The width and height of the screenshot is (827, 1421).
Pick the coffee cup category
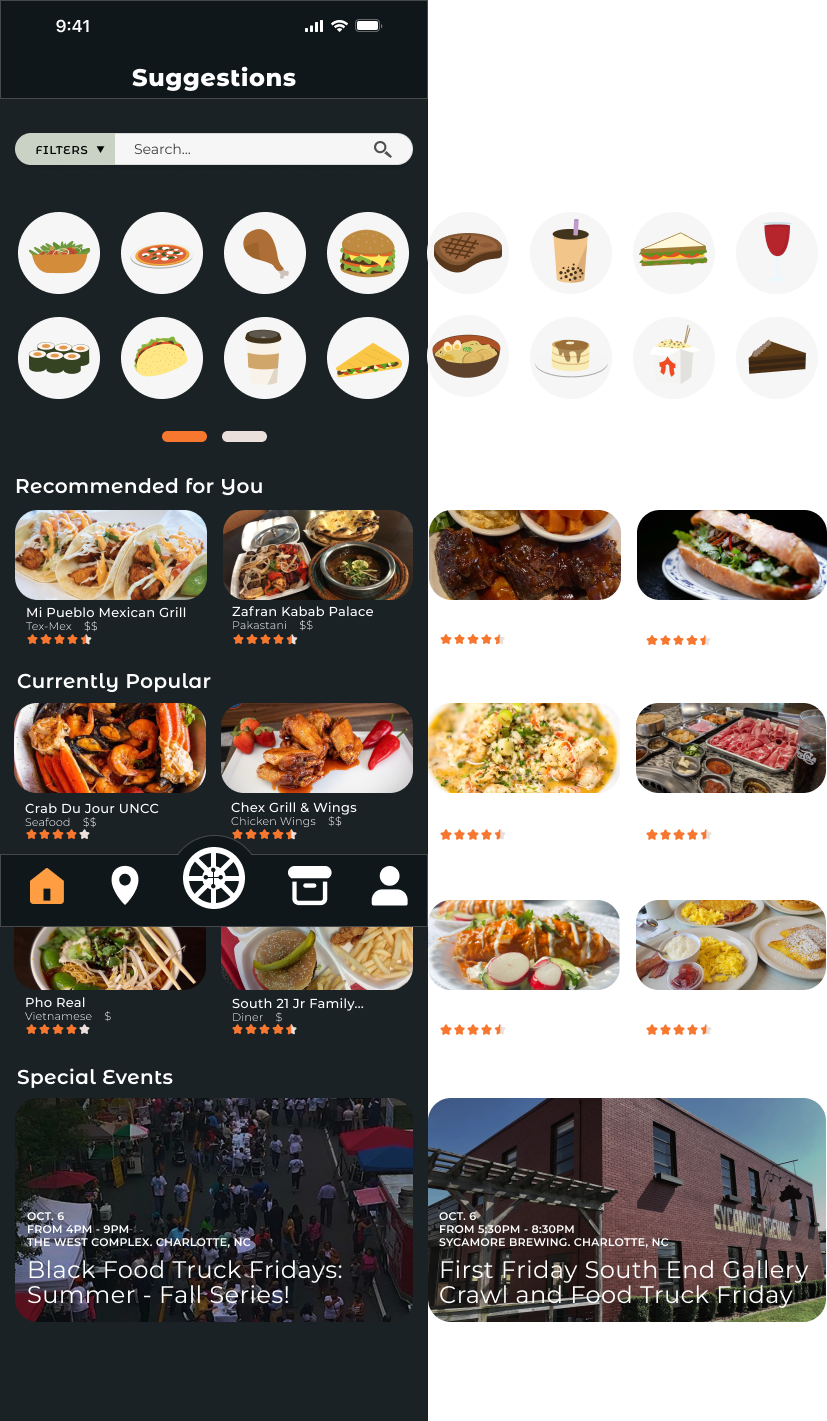(265, 358)
